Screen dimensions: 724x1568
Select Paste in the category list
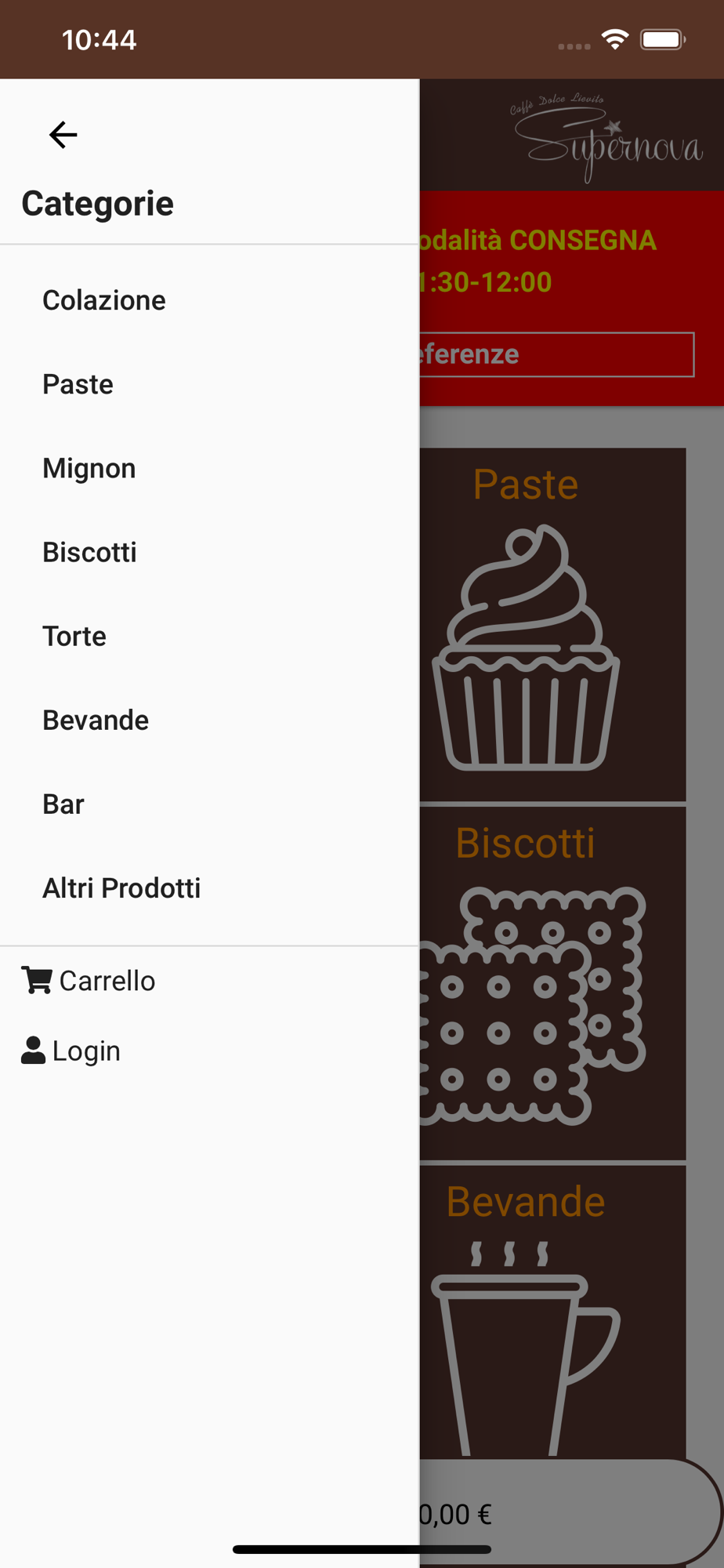tap(209, 384)
